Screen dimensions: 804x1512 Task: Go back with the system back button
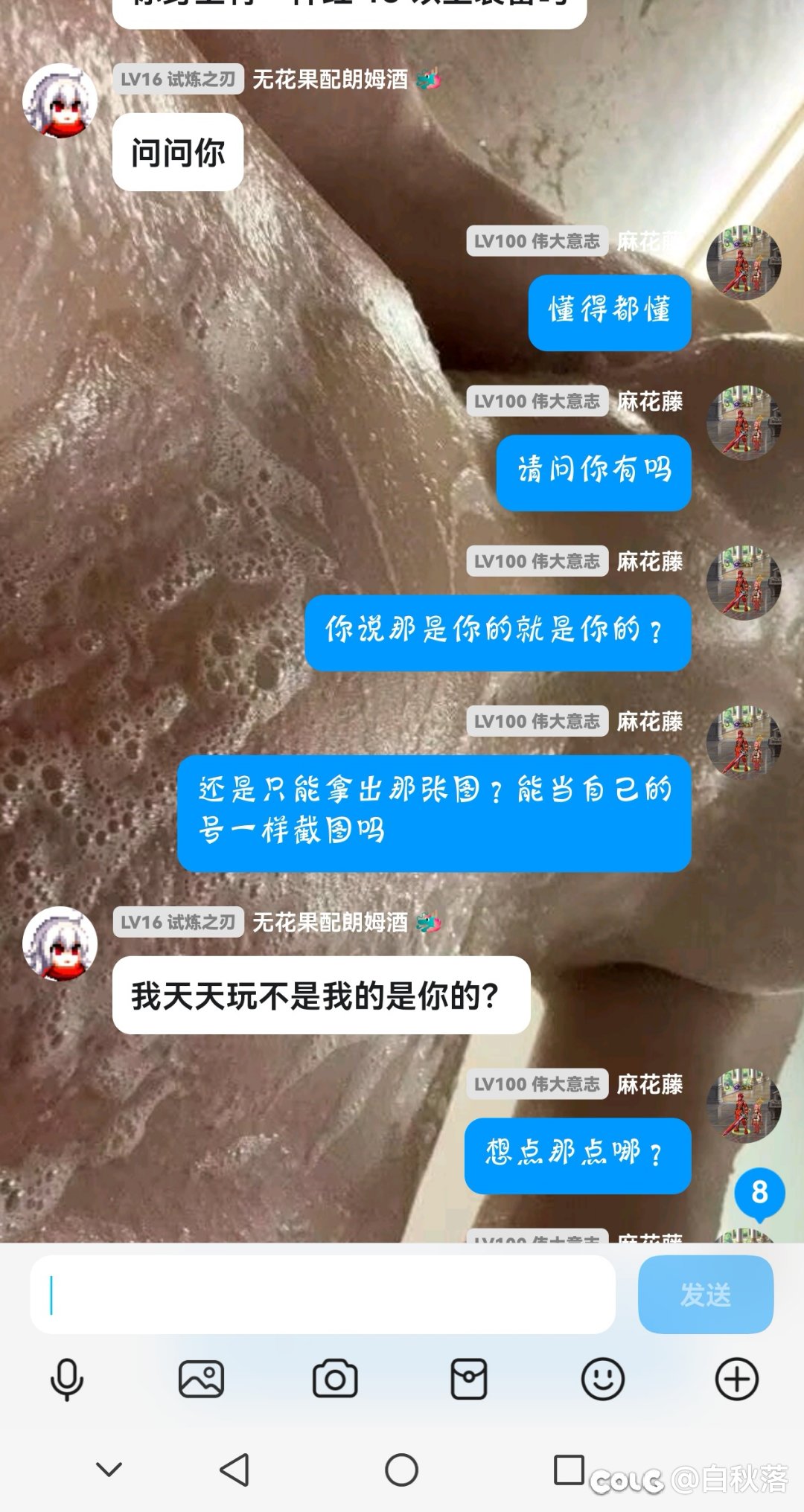click(x=235, y=1470)
